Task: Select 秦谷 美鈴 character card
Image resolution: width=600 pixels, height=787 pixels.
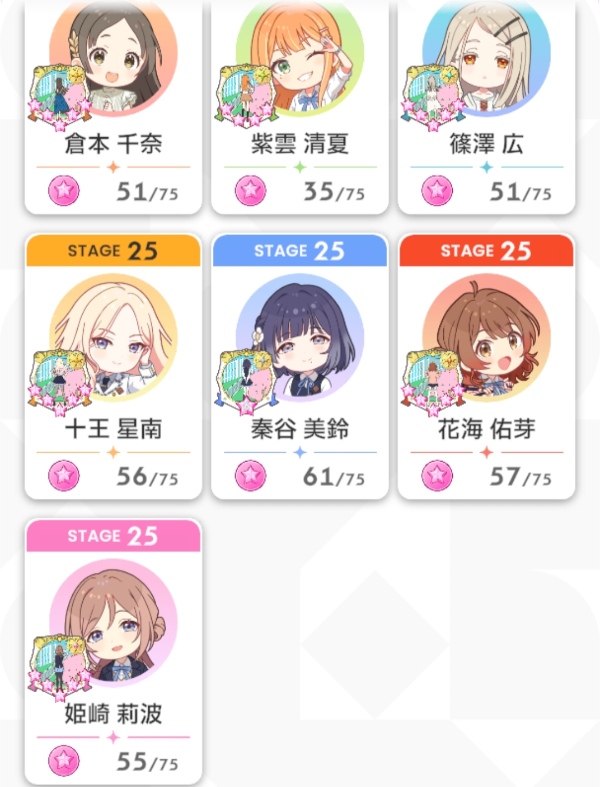Action: [x=299, y=365]
